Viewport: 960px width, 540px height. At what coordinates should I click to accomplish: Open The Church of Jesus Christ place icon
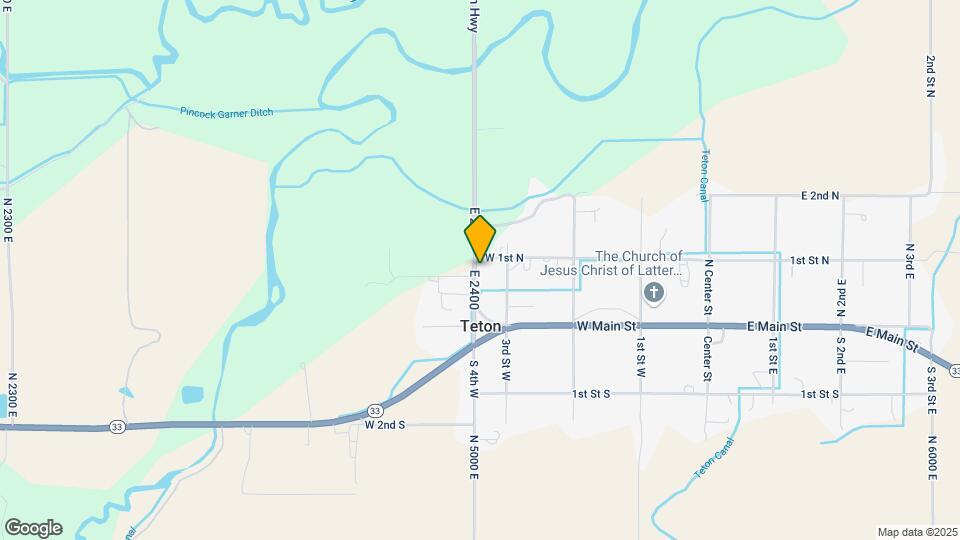point(653,293)
